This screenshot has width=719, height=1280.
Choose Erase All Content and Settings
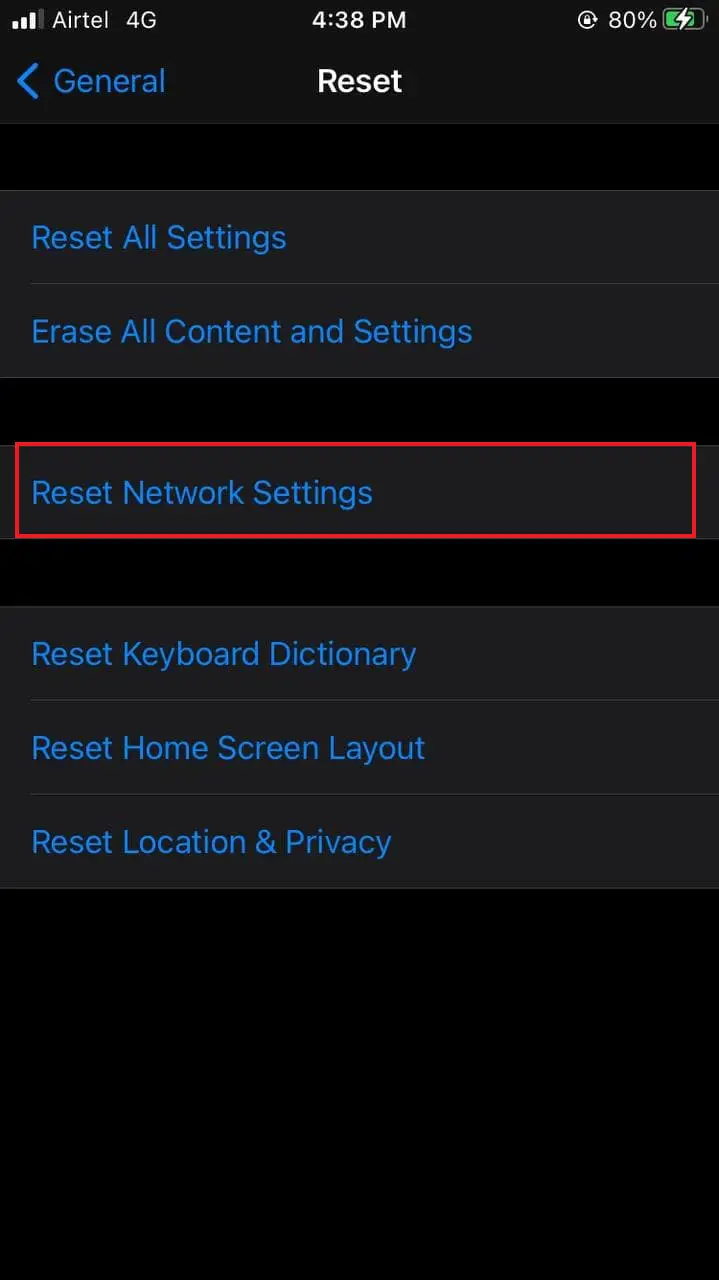[x=359, y=331]
